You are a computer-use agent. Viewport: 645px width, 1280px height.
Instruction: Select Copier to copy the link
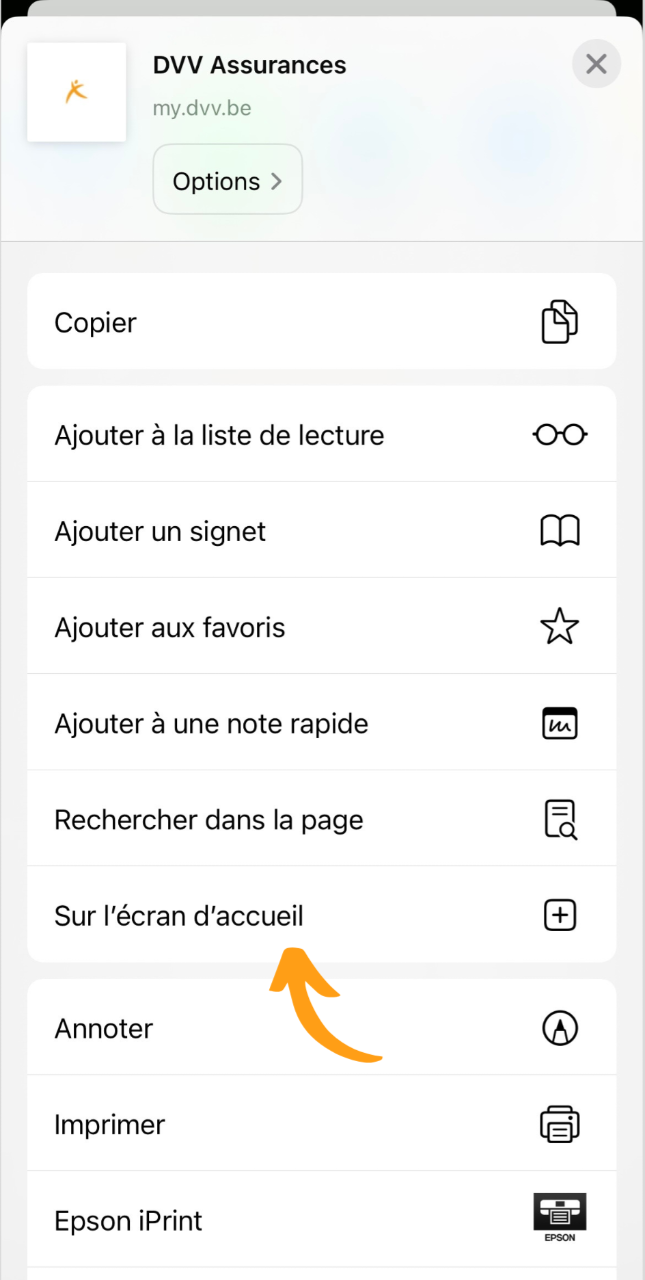click(321, 322)
